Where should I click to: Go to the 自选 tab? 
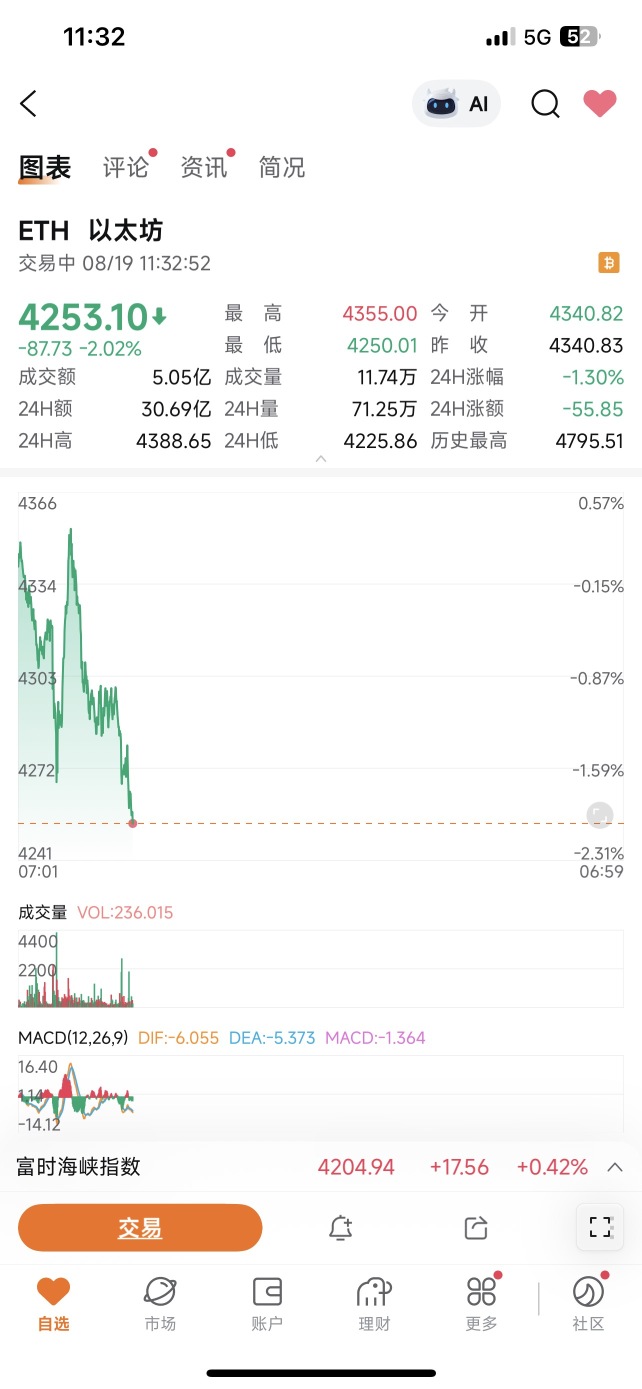coord(53,1304)
